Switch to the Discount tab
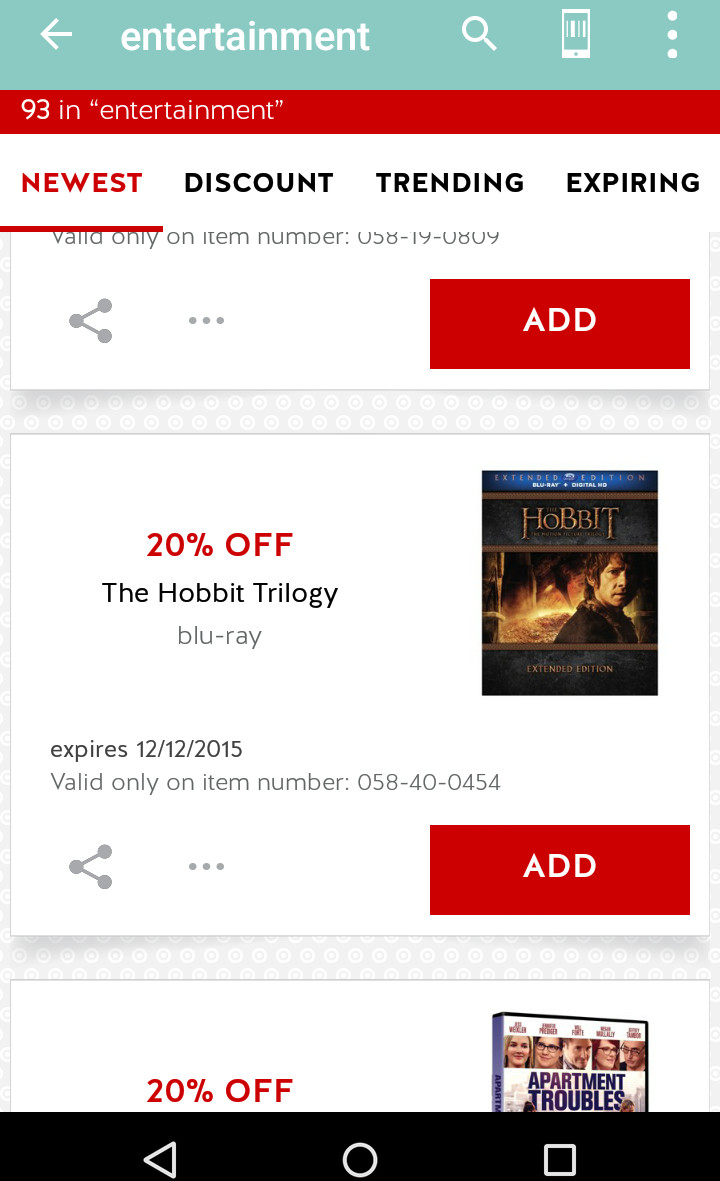Screen dimensions: 720x1181 [258, 183]
